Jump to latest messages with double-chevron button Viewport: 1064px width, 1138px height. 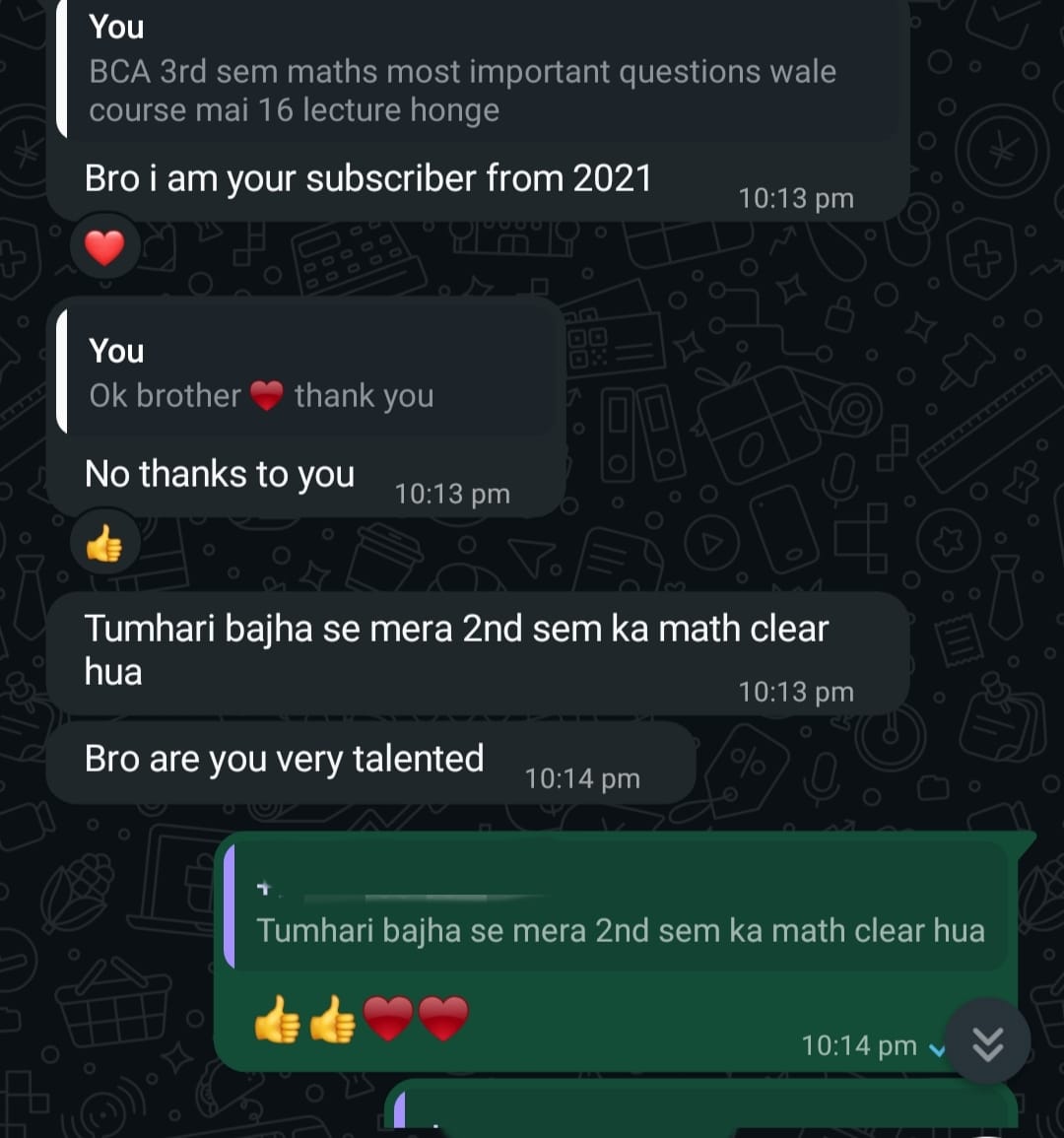click(x=987, y=1042)
